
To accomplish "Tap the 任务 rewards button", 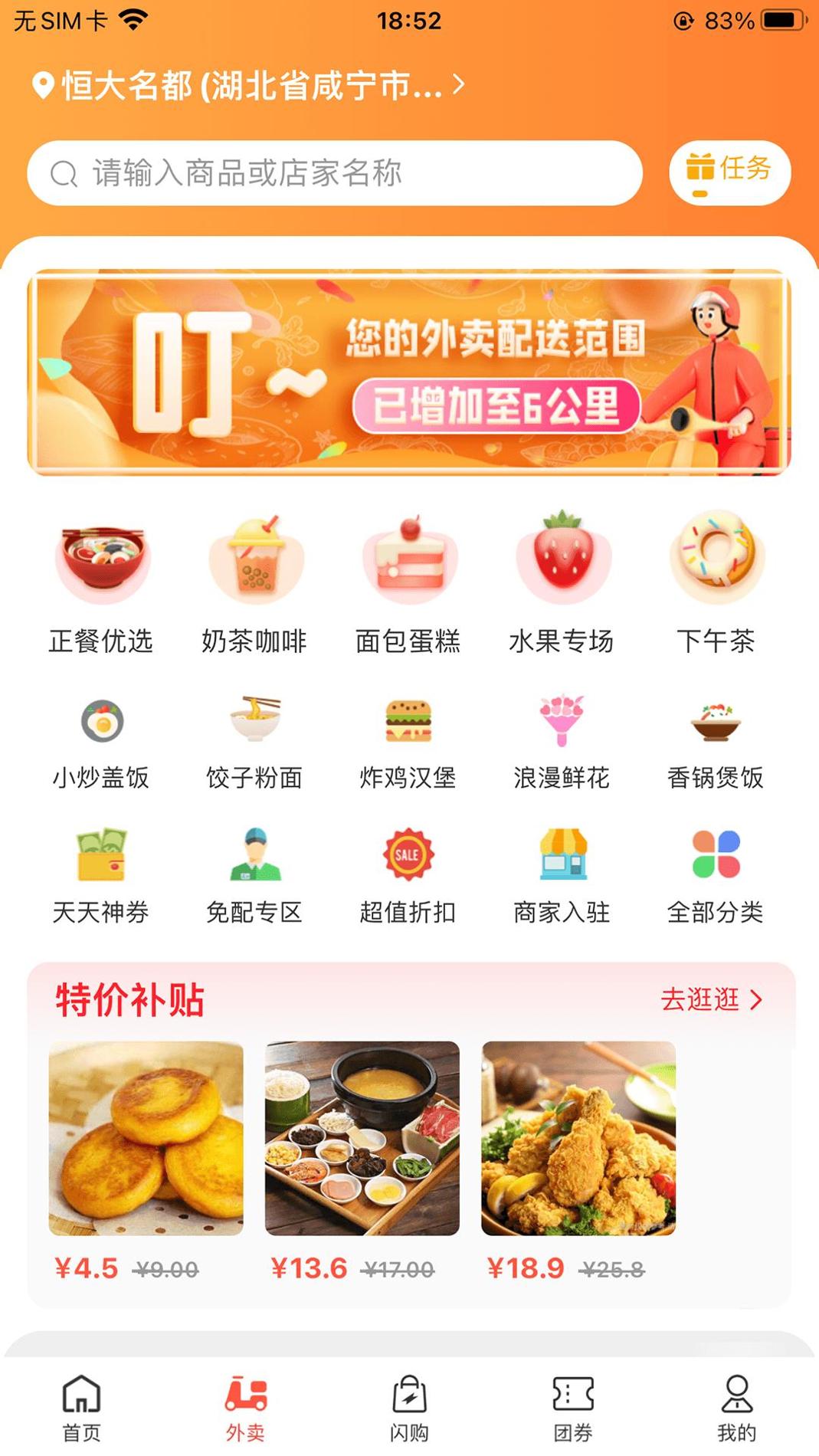I will click(729, 172).
